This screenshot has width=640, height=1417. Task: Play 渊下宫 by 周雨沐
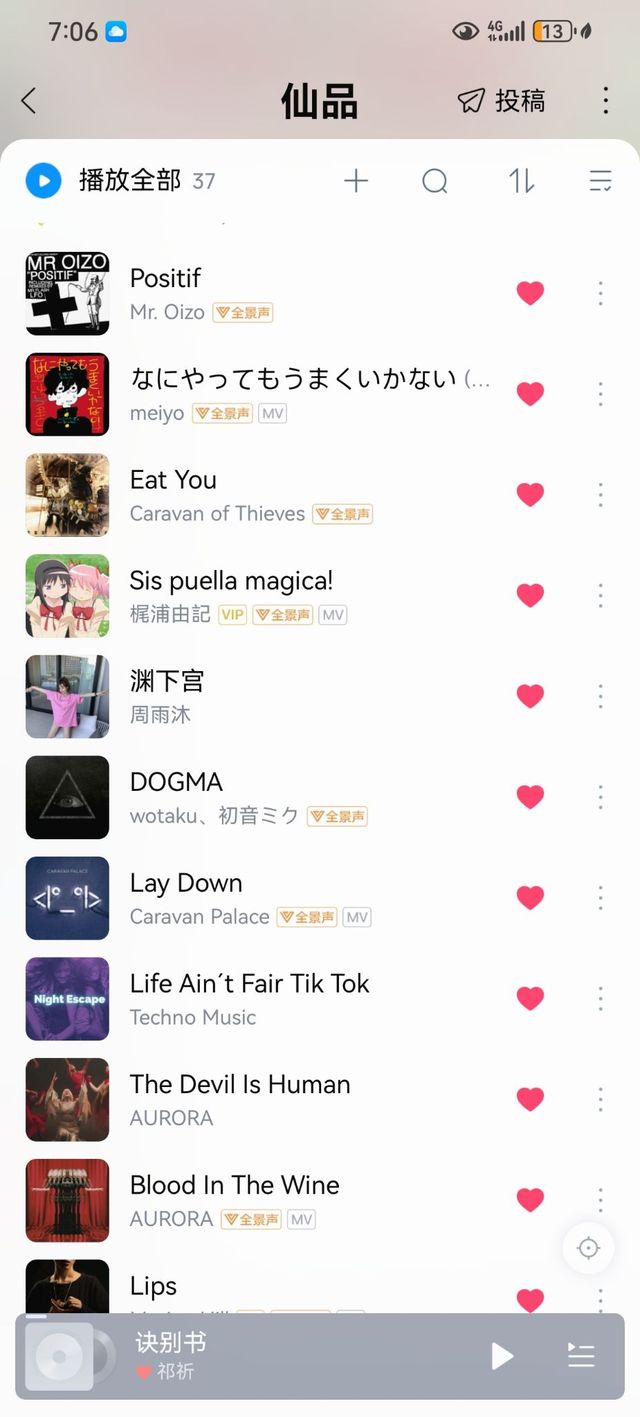point(300,696)
